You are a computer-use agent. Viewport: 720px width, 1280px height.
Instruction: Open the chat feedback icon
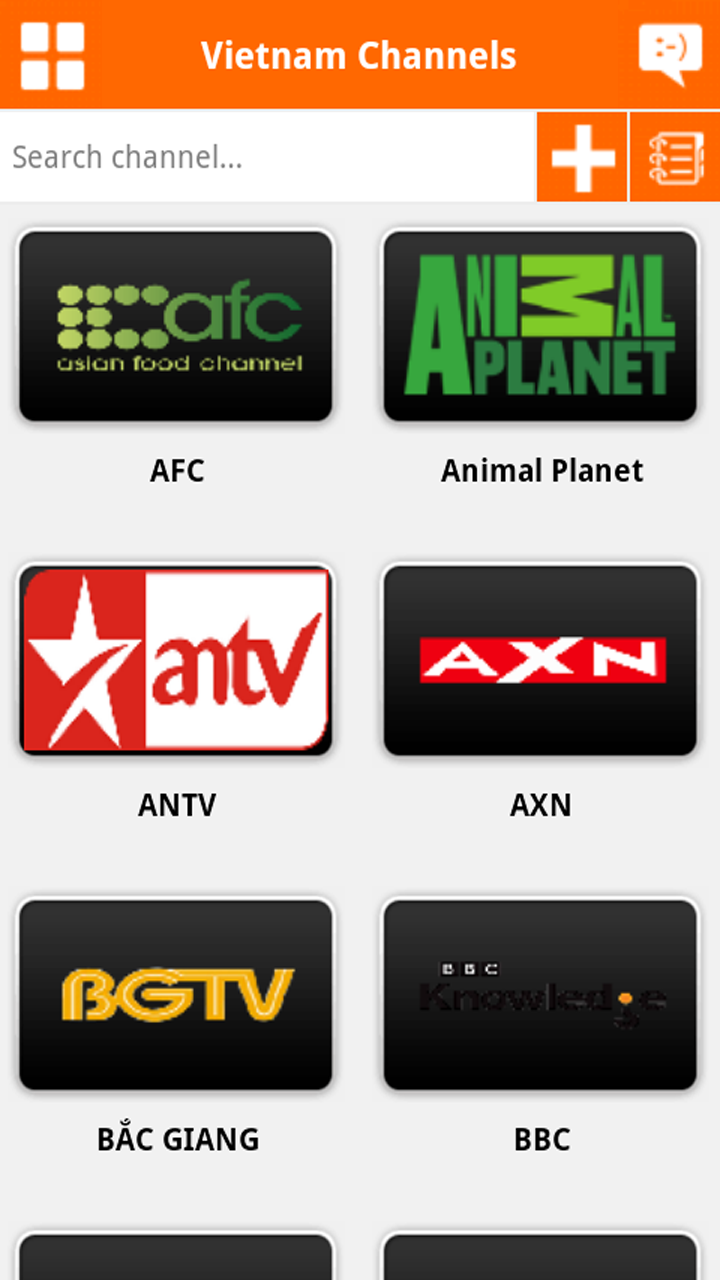[x=670, y=54]
